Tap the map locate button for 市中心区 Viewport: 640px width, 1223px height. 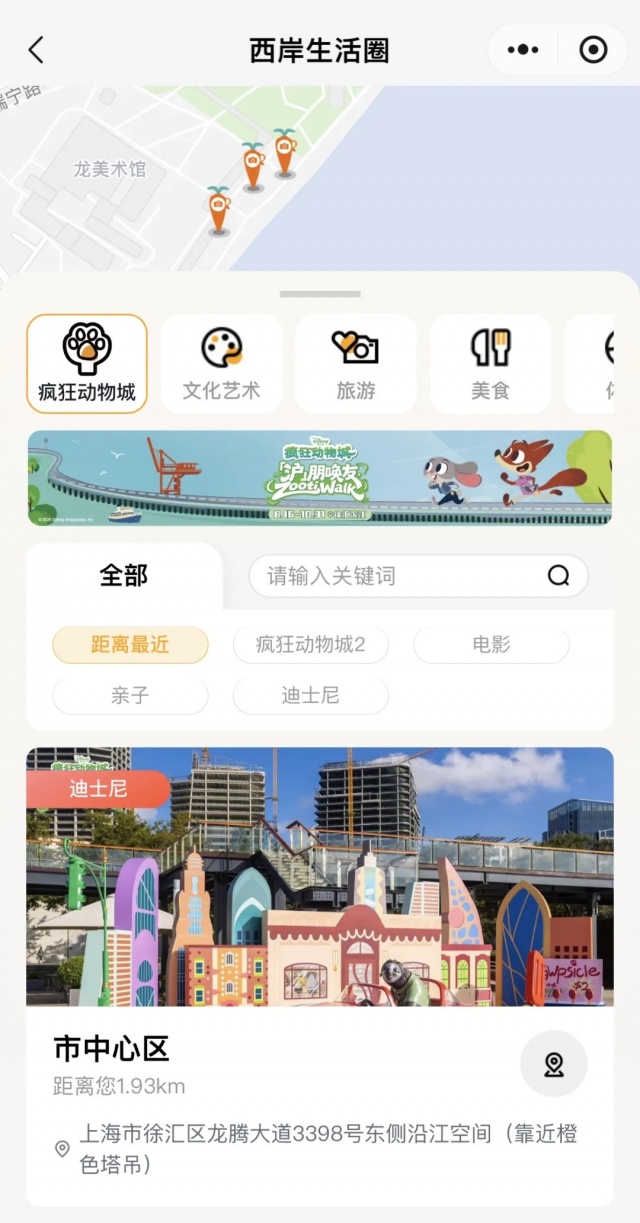point(554,1064)
